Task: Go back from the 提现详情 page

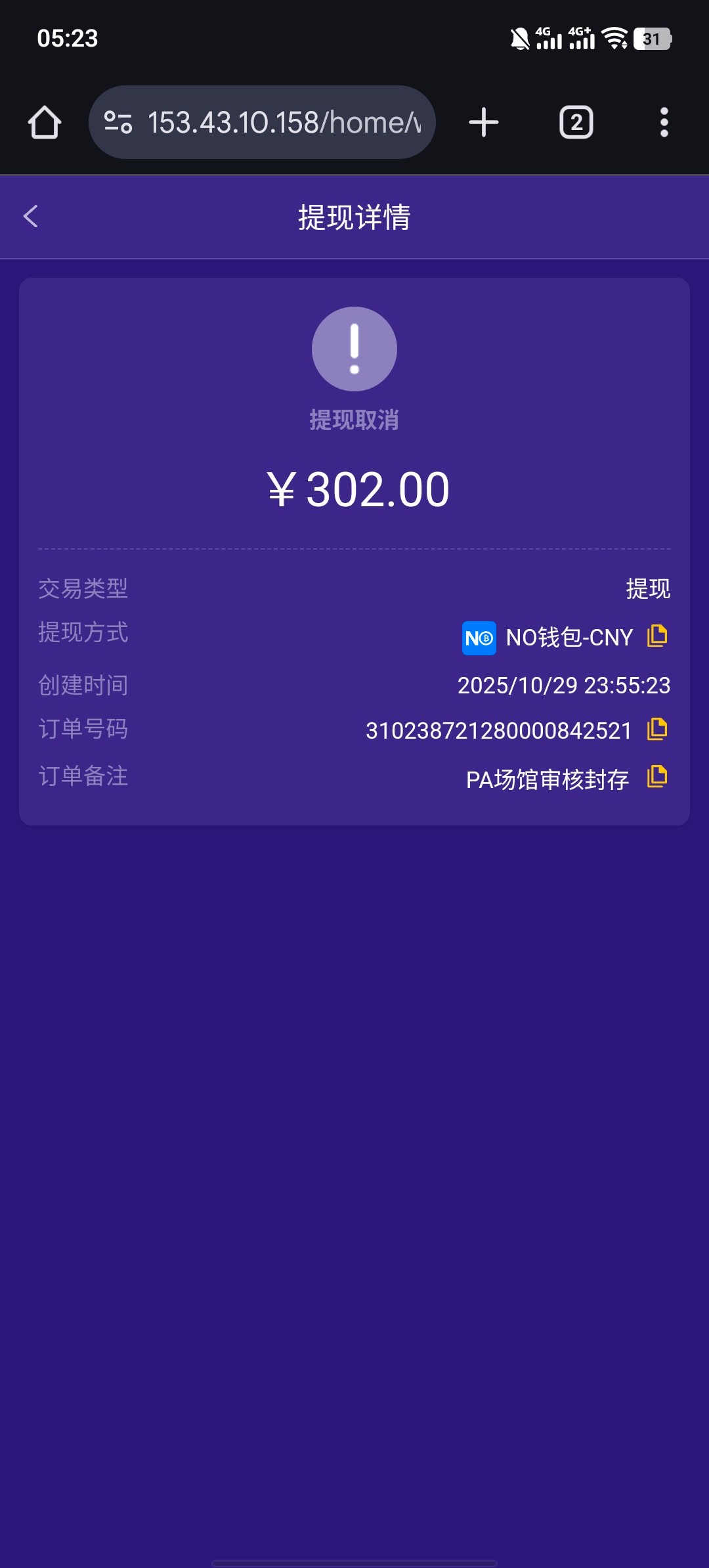Action: click(x=31, y=217)
